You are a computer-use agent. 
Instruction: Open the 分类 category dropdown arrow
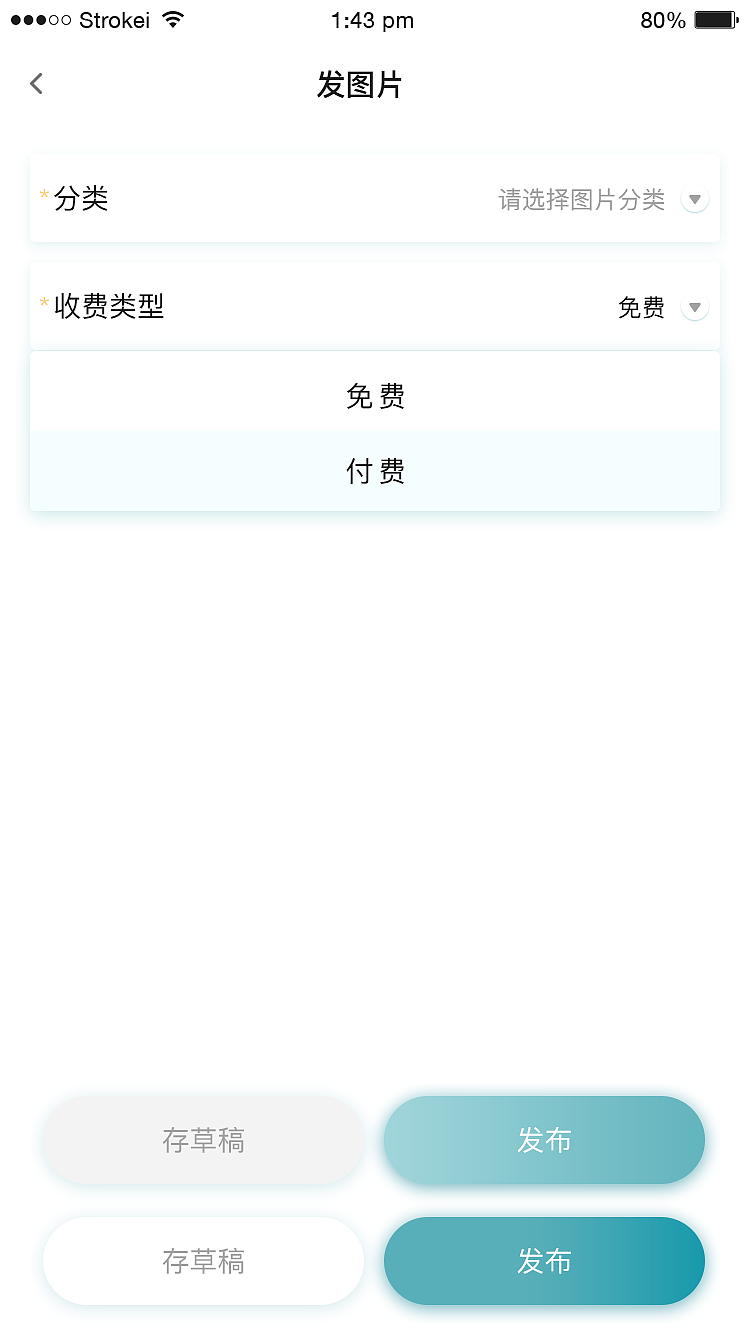694,199
